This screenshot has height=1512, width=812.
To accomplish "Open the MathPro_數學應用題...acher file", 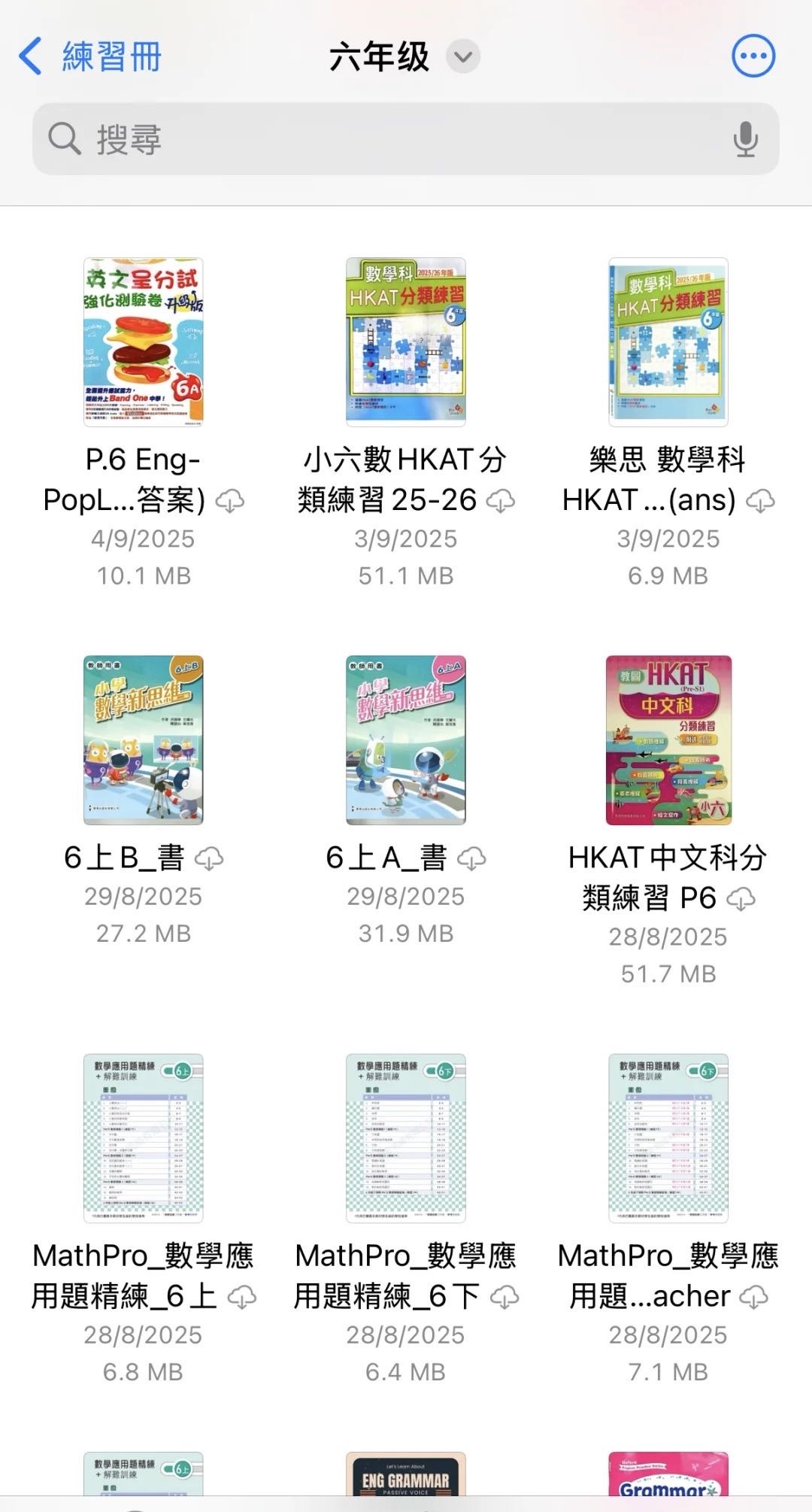I will (x=668, y=1138).
